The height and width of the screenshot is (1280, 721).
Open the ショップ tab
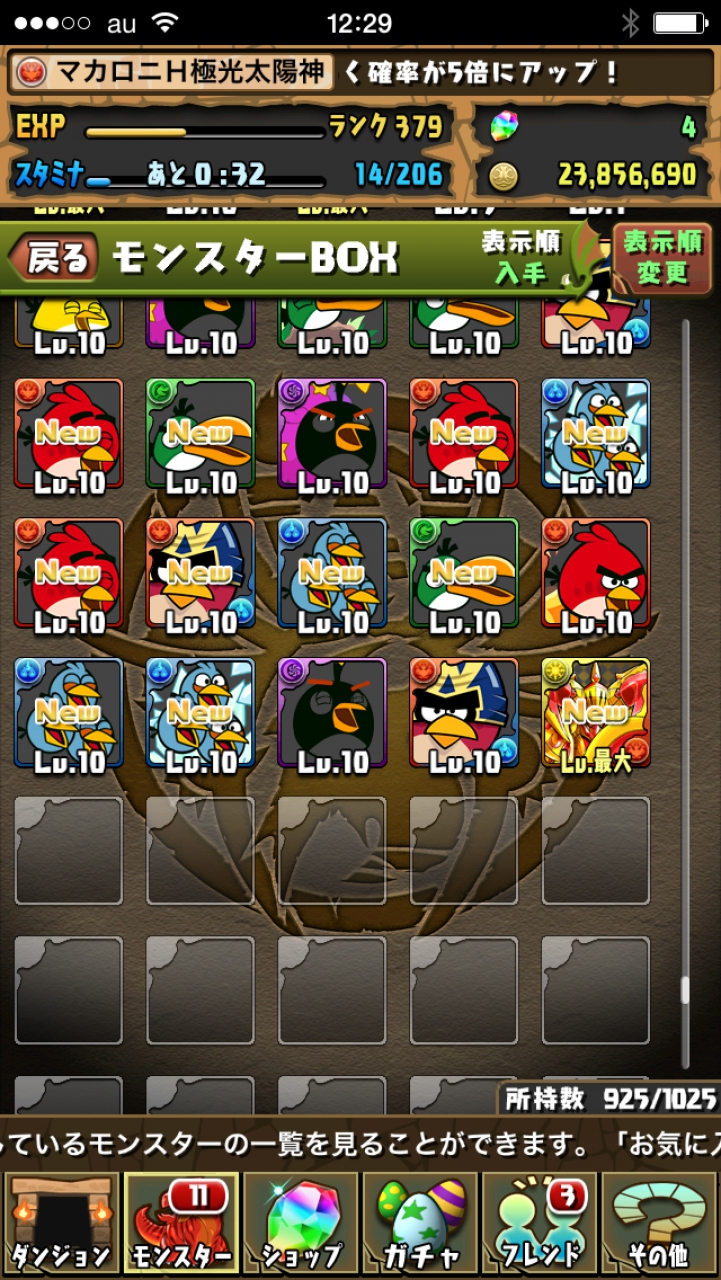coord(300,1224)
